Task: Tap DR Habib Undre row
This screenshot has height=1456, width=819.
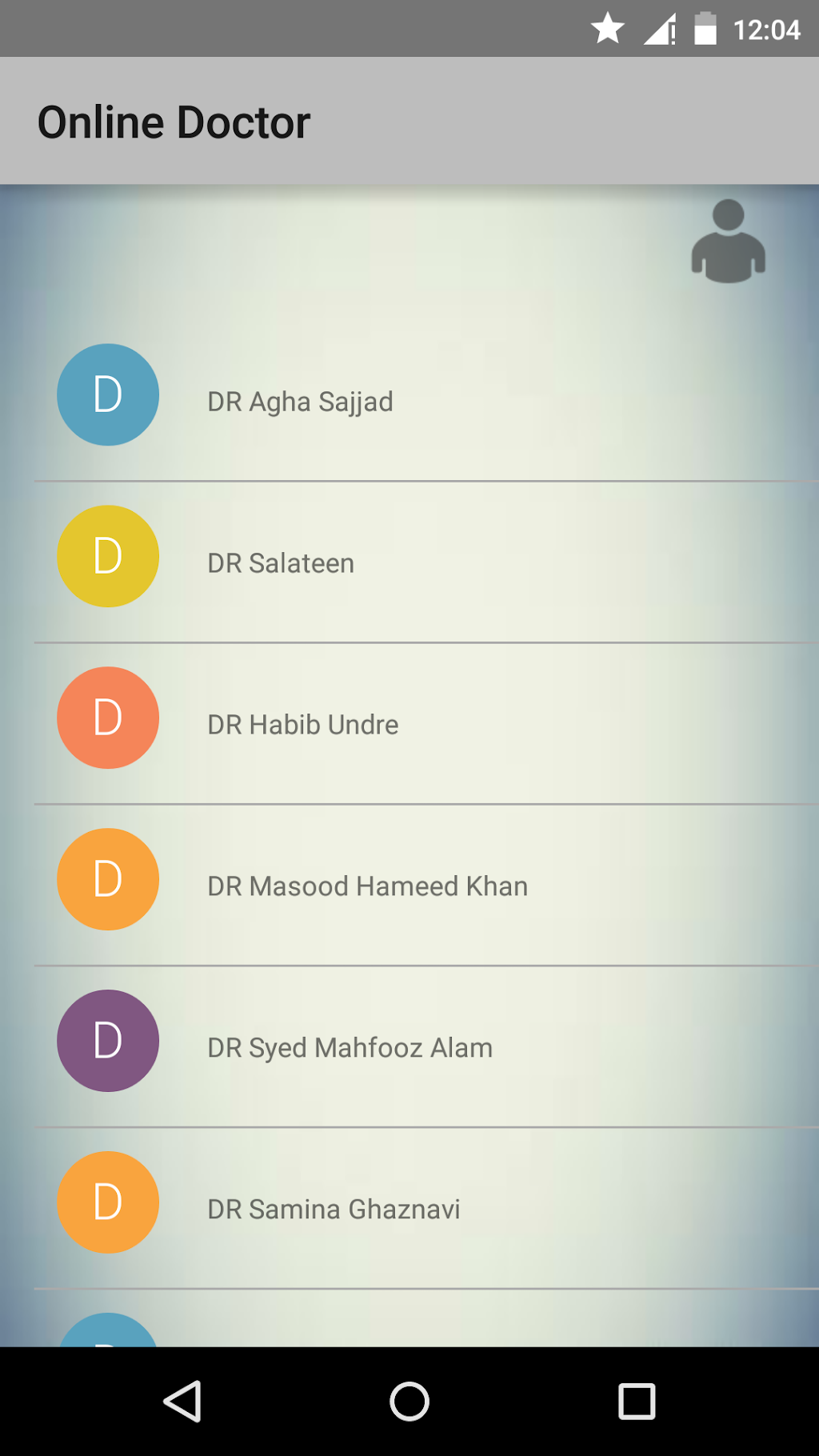Action: [302, 724]
